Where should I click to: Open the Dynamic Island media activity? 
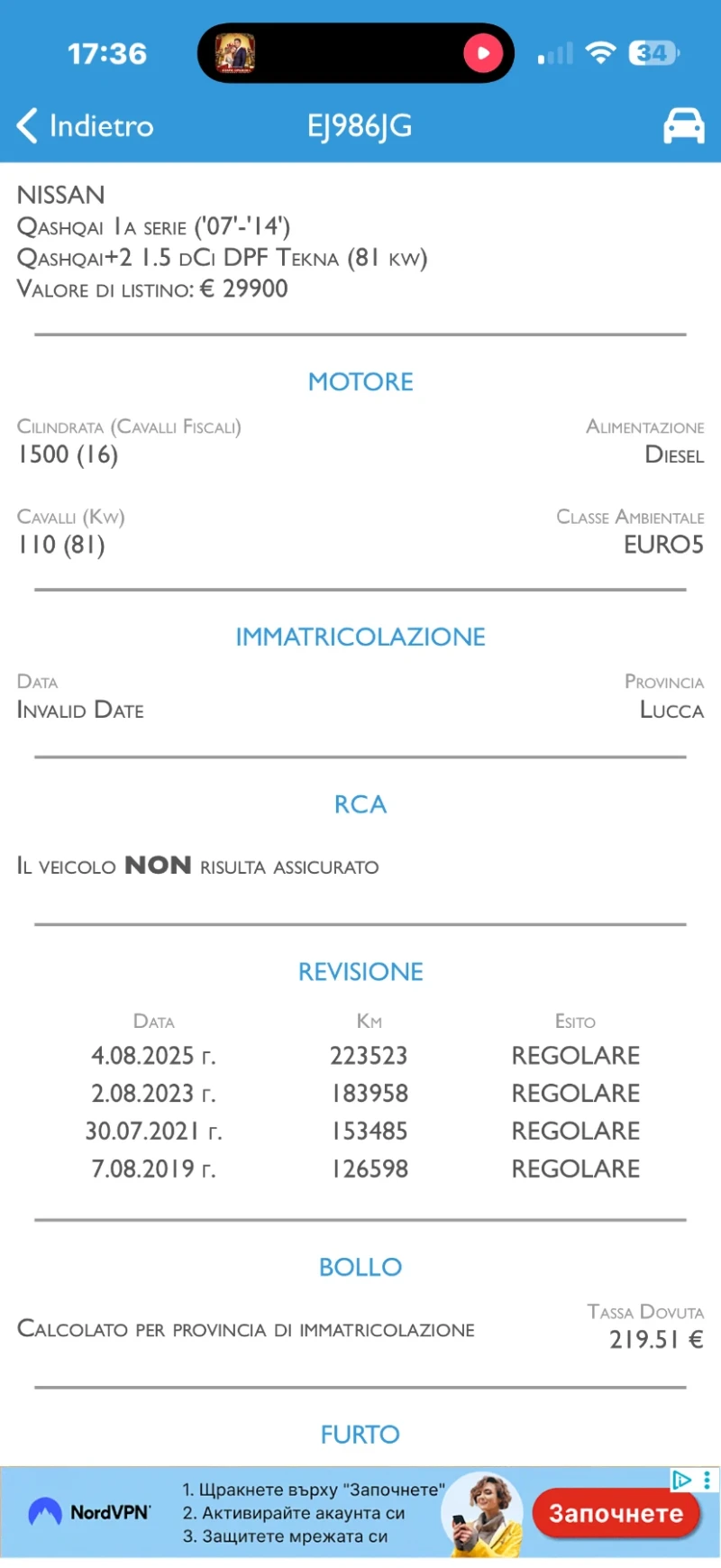click(355, 53)
